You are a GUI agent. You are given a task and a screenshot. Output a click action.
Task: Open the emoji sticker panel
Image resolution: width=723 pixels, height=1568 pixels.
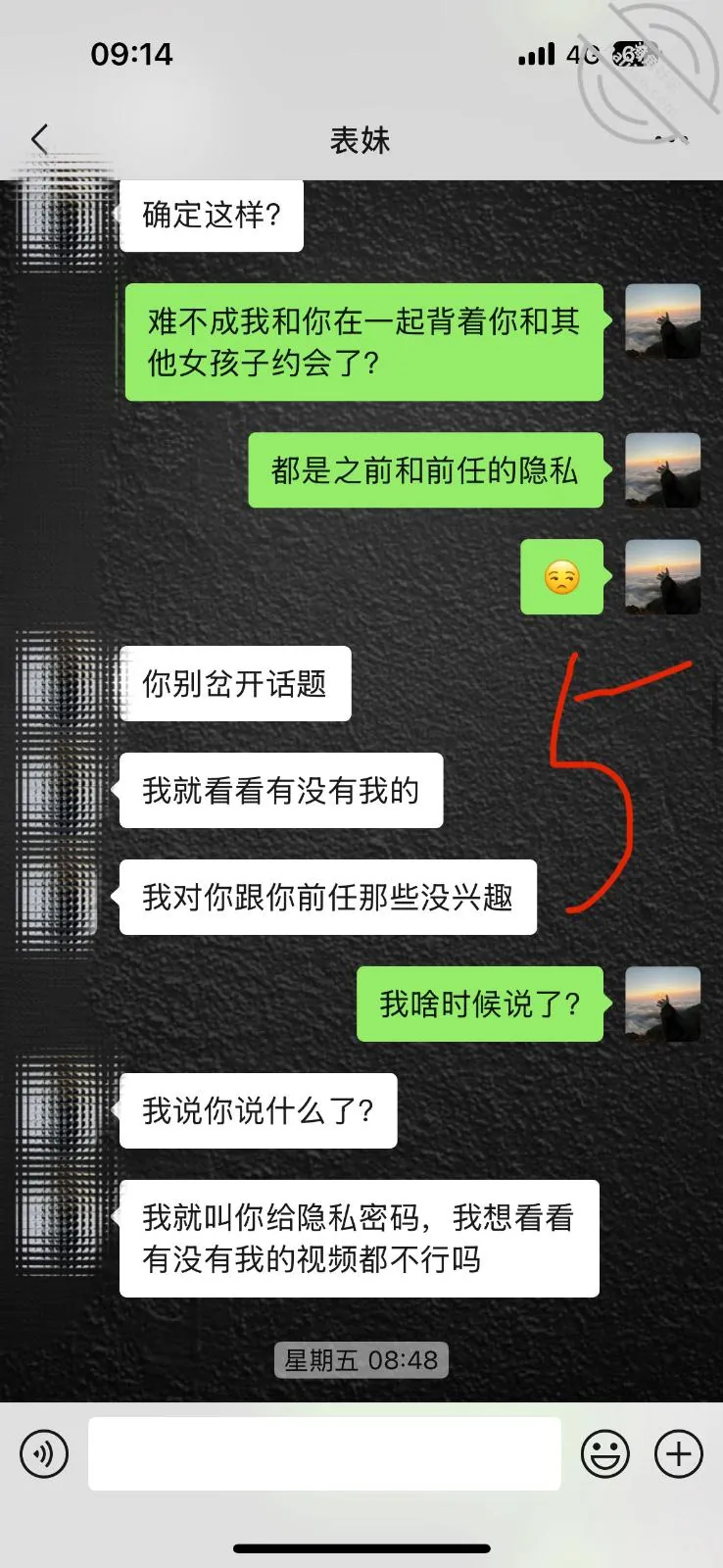[605, 1453]
